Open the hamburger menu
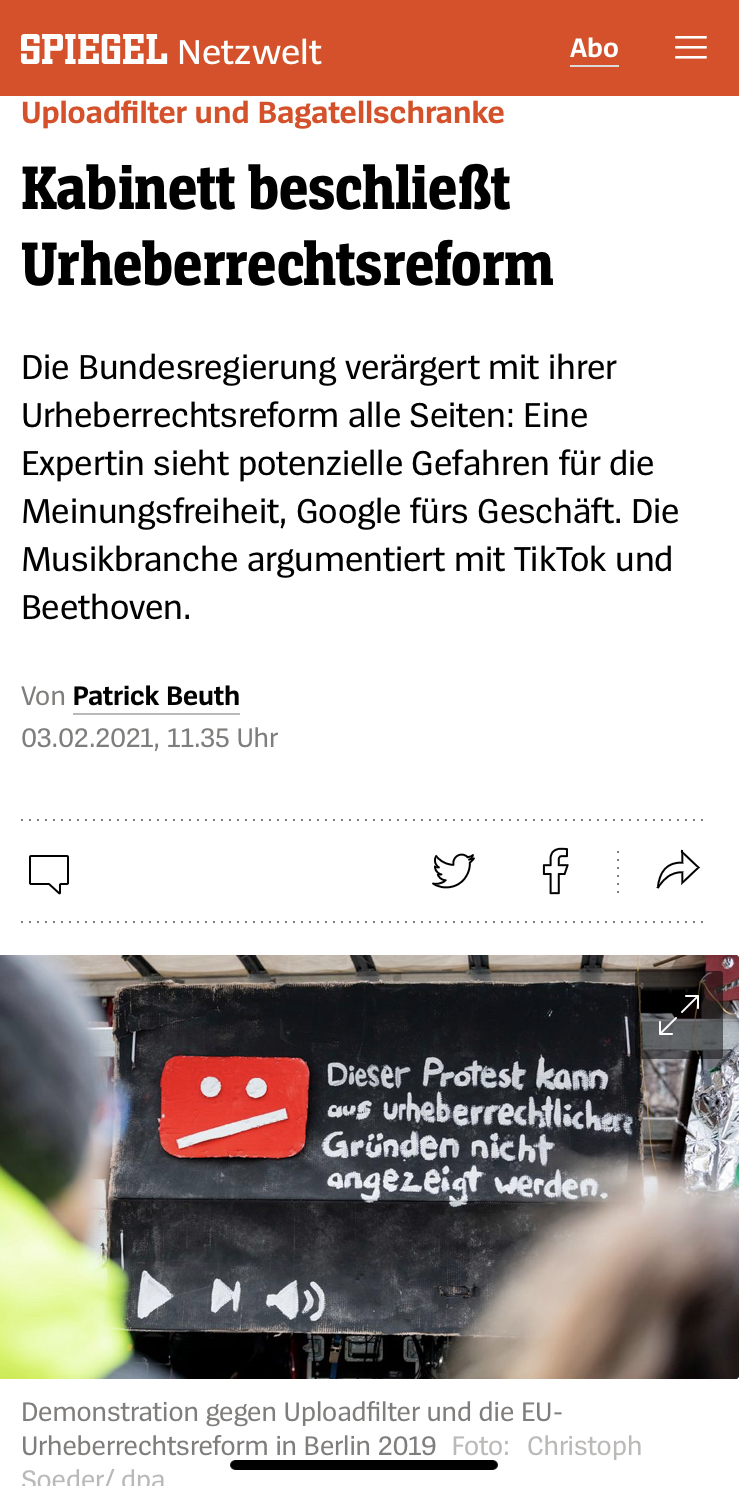This screenshot has height=1486, width=739. (x=690, y=48)
